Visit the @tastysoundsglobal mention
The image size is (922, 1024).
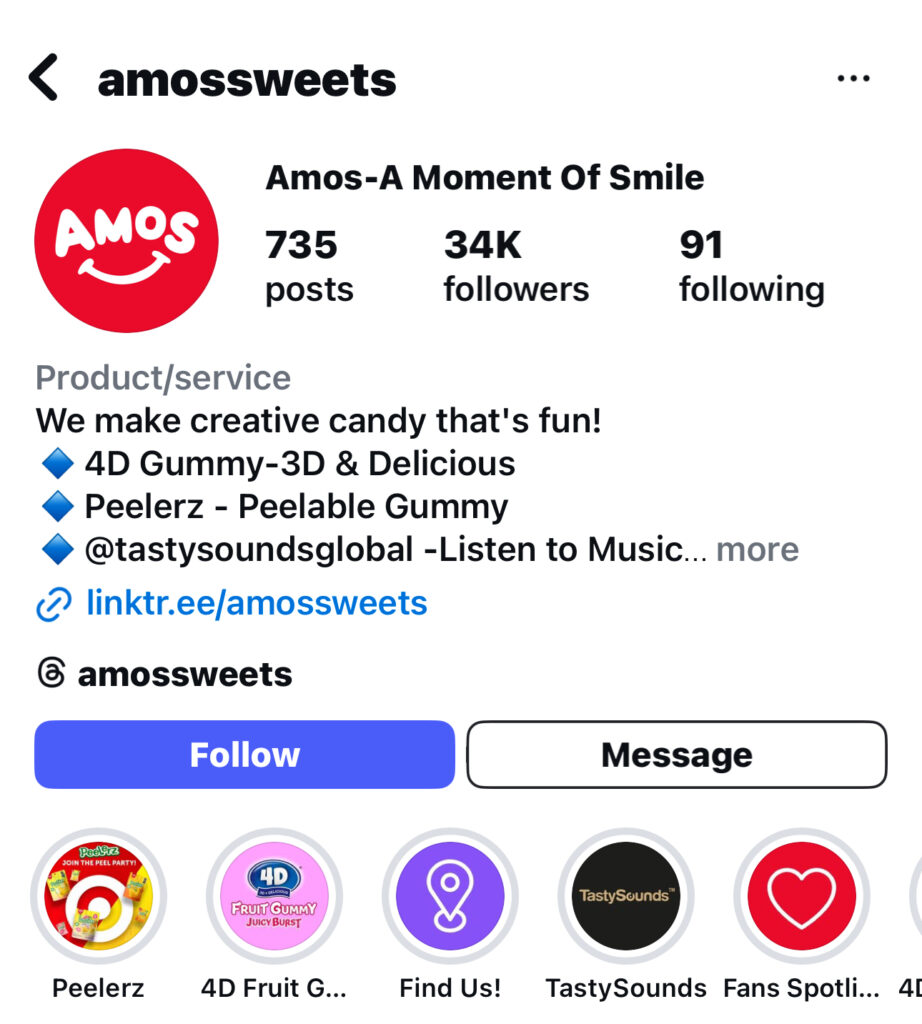(x=248, y=549)
